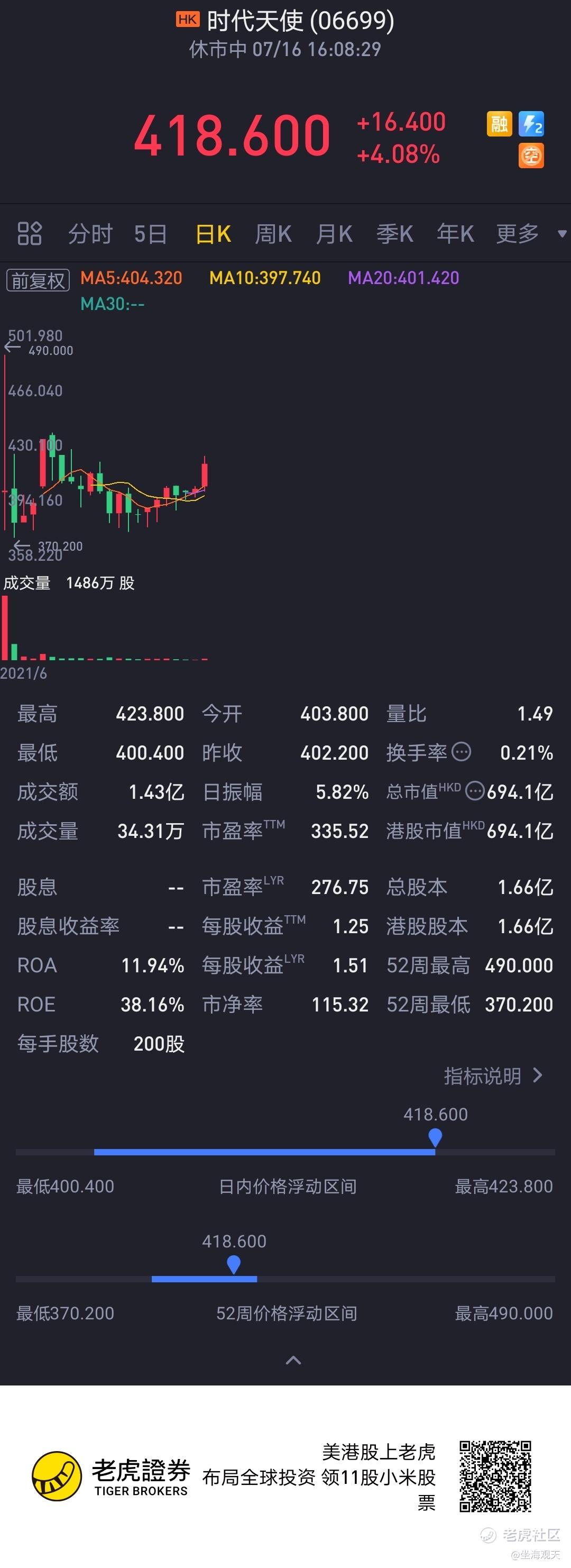
Task: Tap the blue lightning level-2 badge
Action: pos(531,124)
